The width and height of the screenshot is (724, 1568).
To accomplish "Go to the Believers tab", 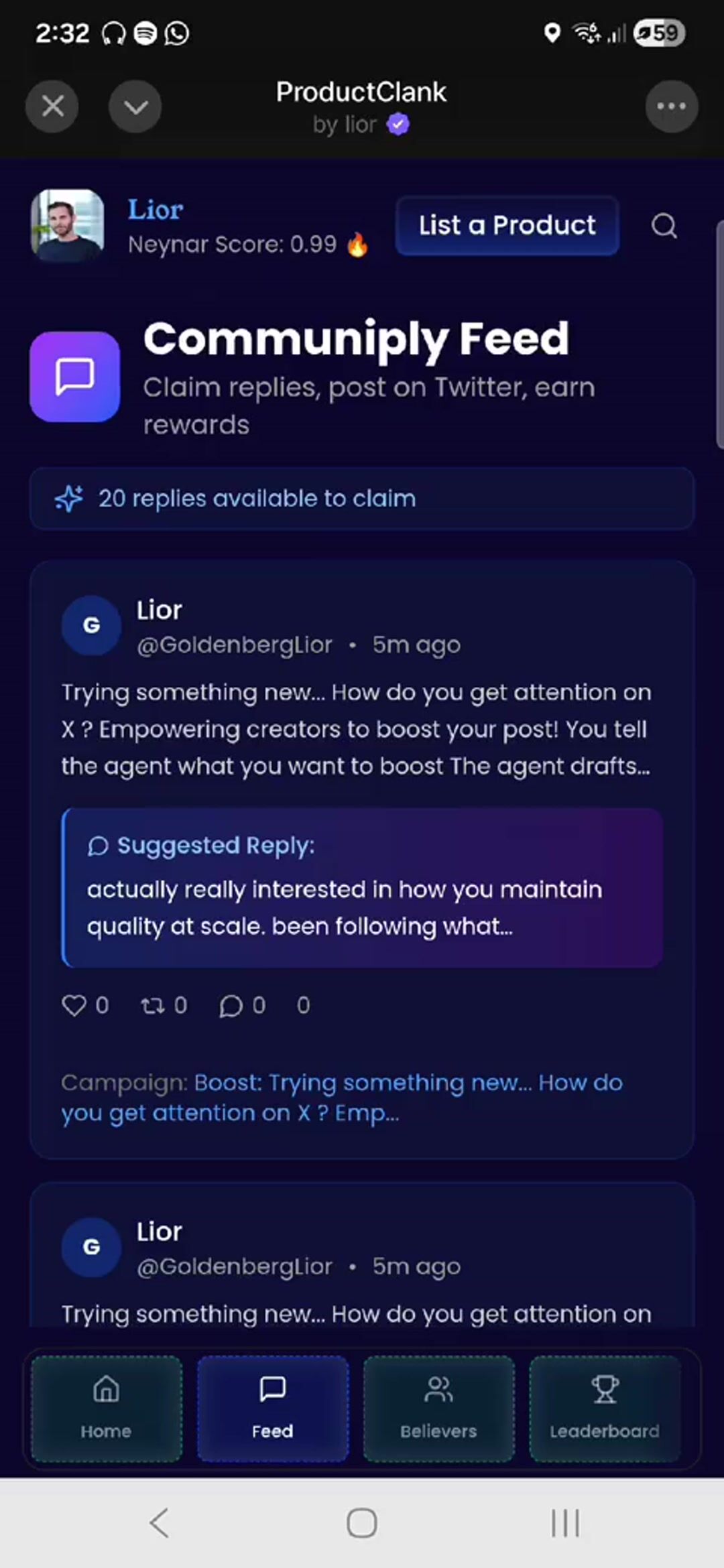I will pos(439,1409).
